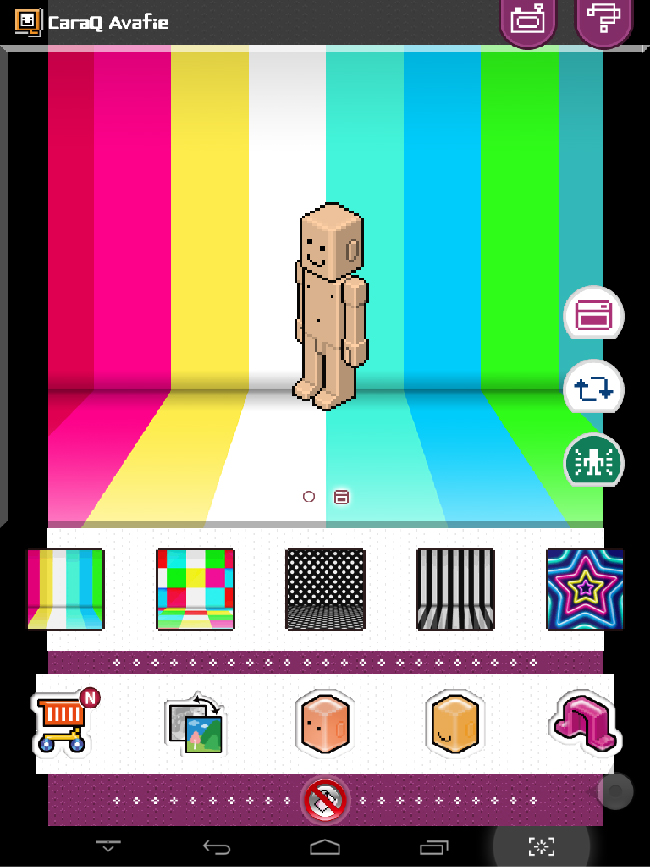This screenshot has width=650, height=867.
Task: Tap the circle page indicator dot
Action: click(x=309, y=496)
